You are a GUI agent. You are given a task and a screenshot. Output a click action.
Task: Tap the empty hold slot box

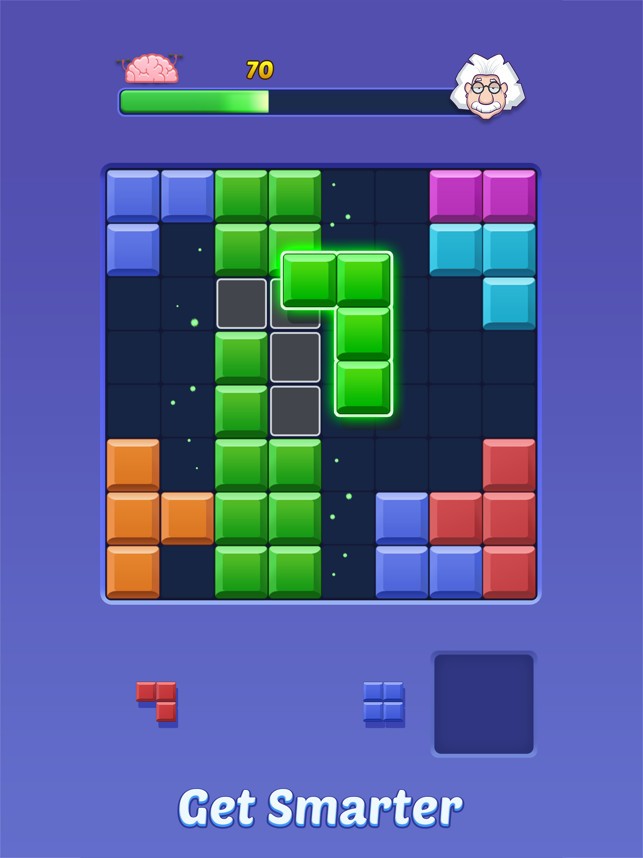tap(483, 704)
